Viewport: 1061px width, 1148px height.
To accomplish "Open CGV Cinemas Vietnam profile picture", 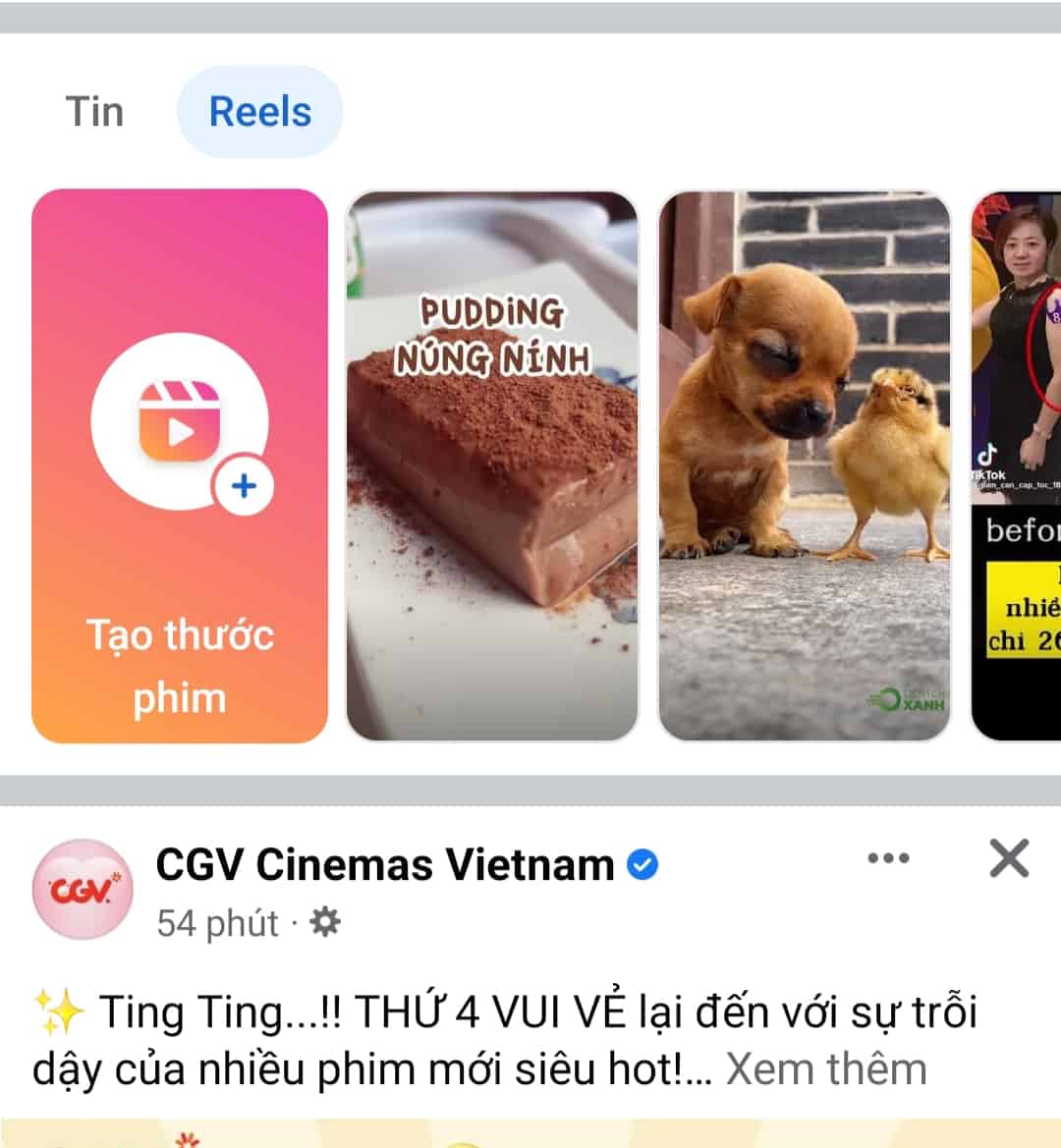I will click(x=83, y=890).
